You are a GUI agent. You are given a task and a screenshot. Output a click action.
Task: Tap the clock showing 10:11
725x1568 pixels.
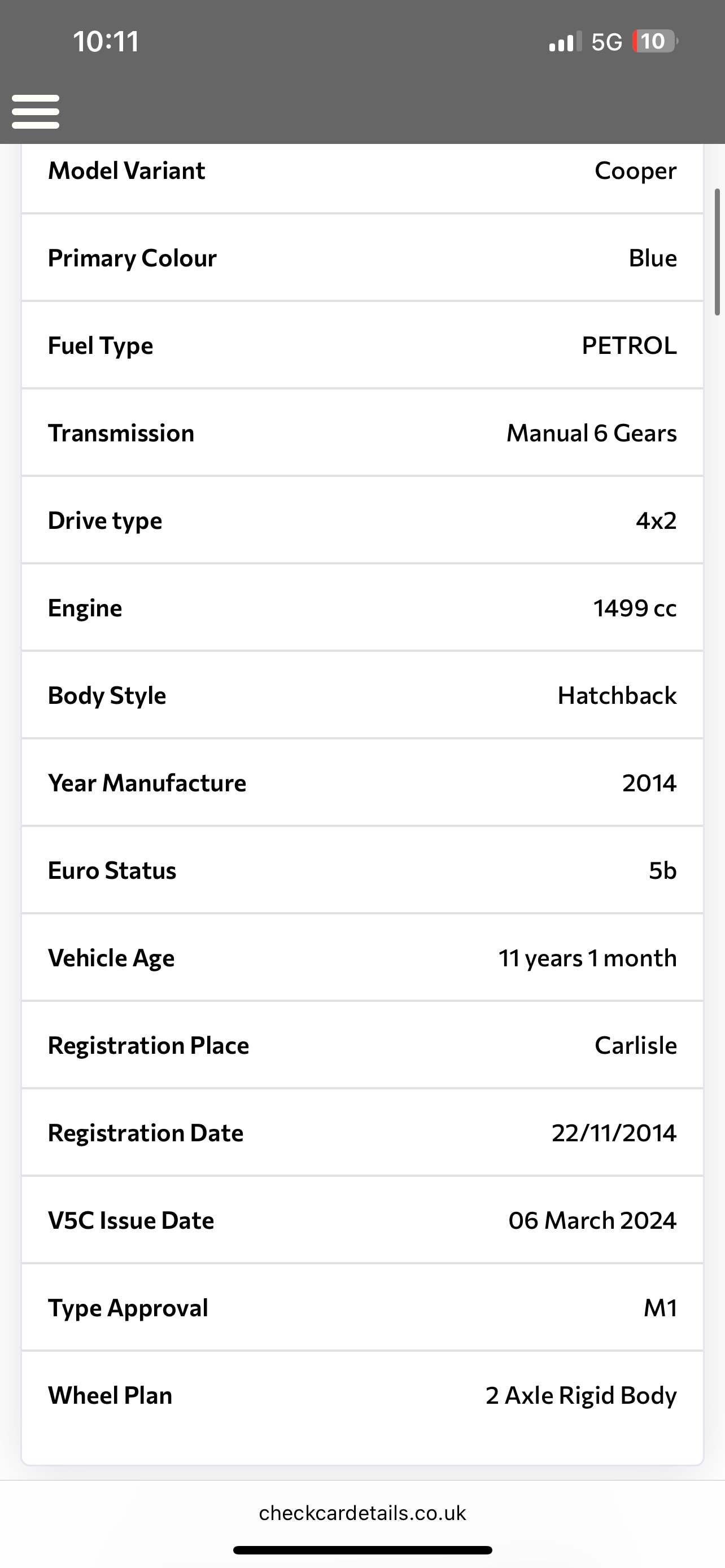point(107,41)
